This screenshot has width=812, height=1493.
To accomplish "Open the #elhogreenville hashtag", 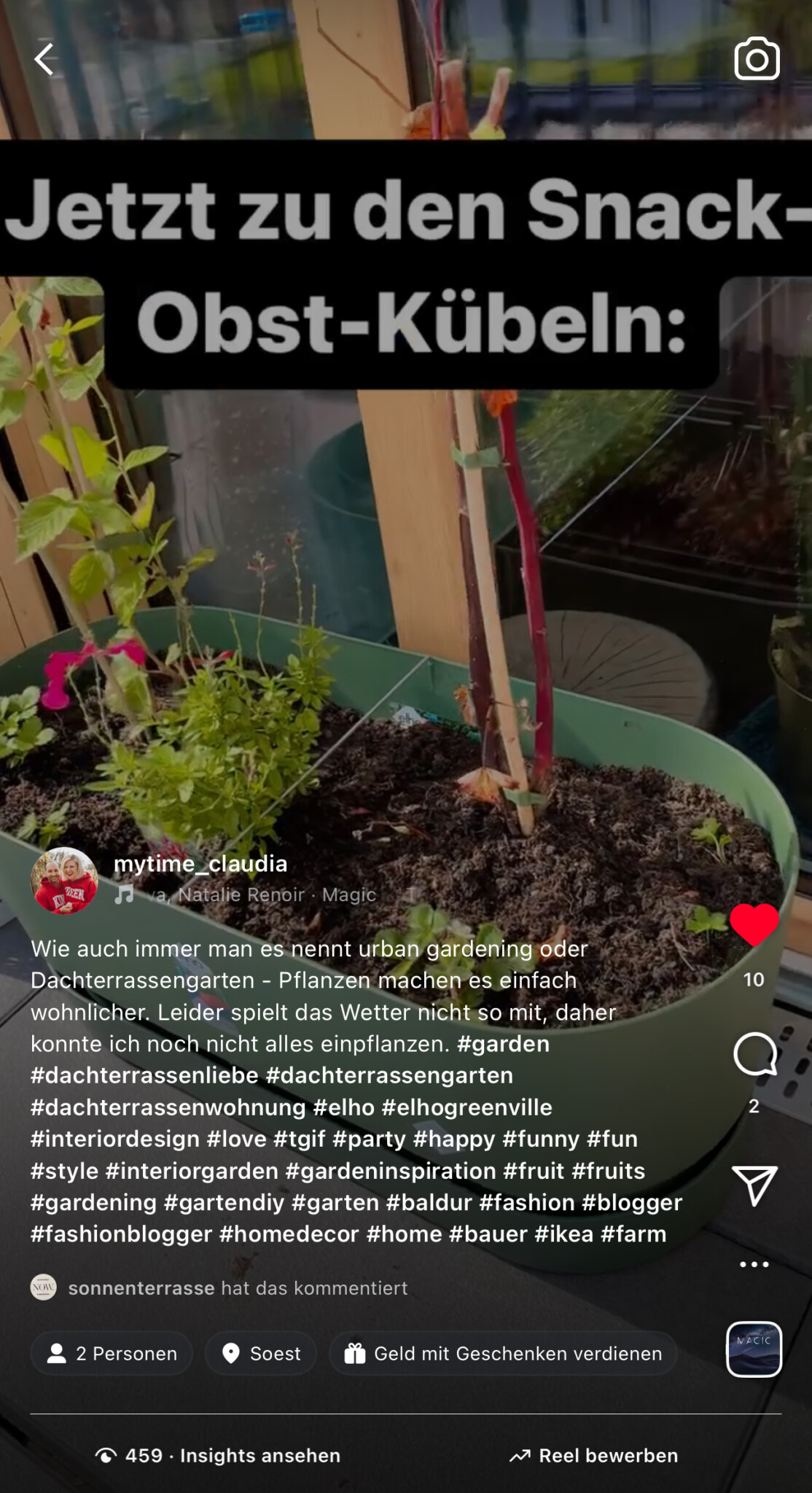I will [x=466, y=1107].
